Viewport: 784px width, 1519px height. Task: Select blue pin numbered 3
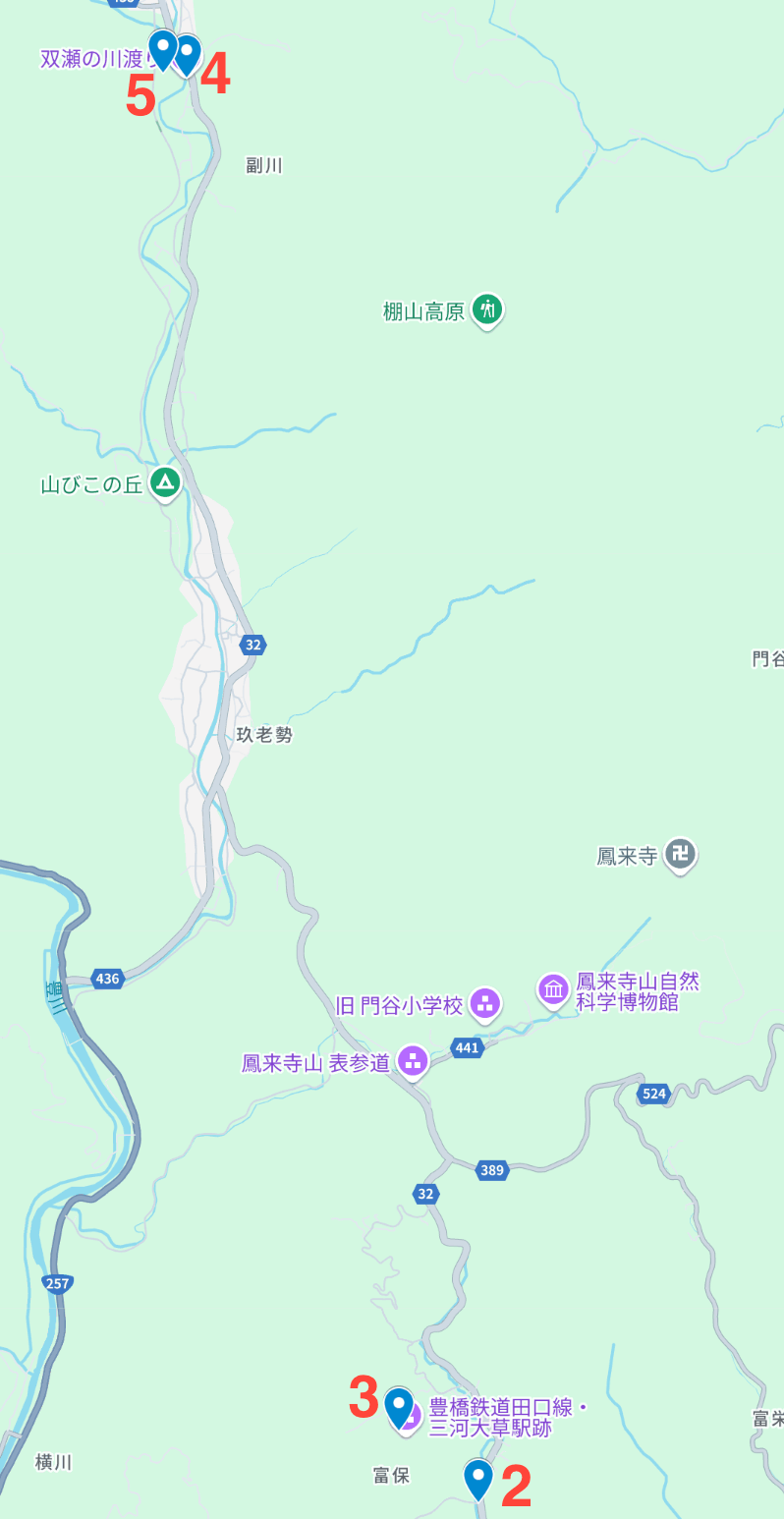398,1406
